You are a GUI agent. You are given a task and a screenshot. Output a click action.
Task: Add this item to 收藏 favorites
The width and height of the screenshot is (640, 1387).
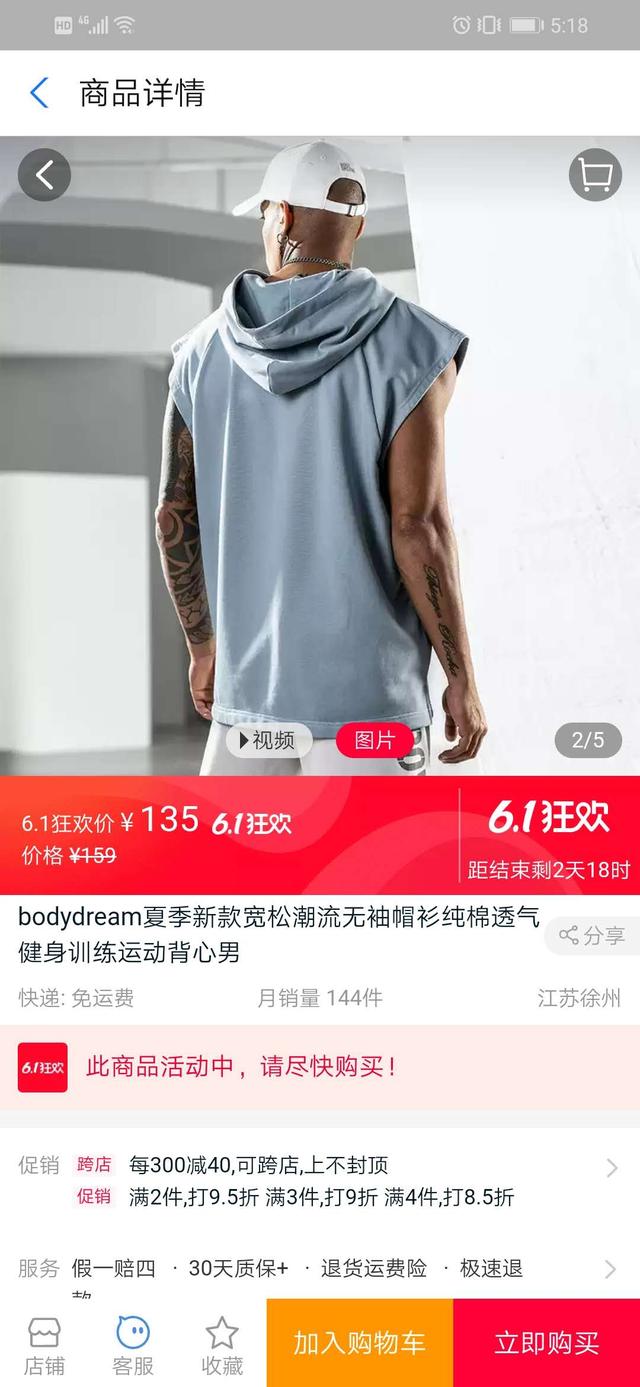(222, 1343)
